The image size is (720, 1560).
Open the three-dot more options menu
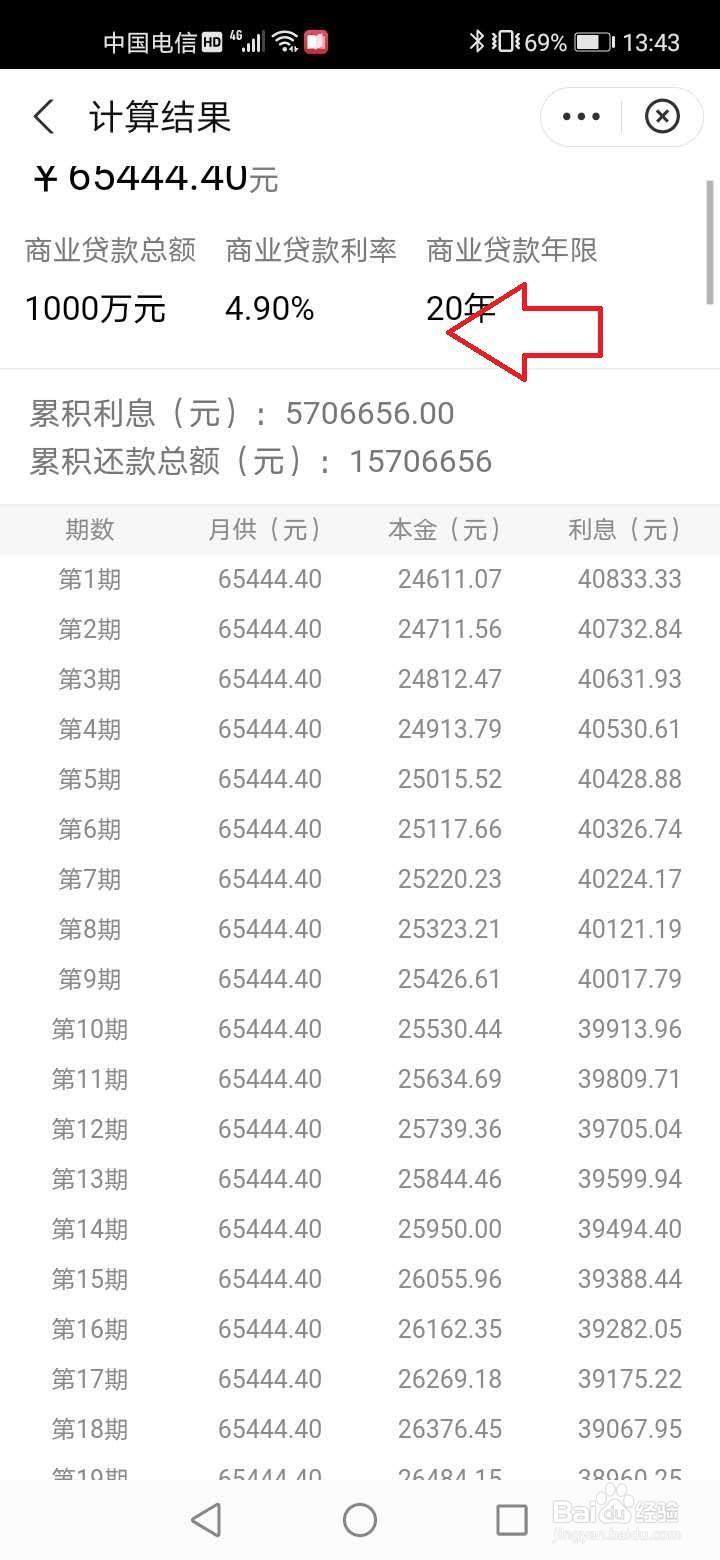tap(581, 116)
